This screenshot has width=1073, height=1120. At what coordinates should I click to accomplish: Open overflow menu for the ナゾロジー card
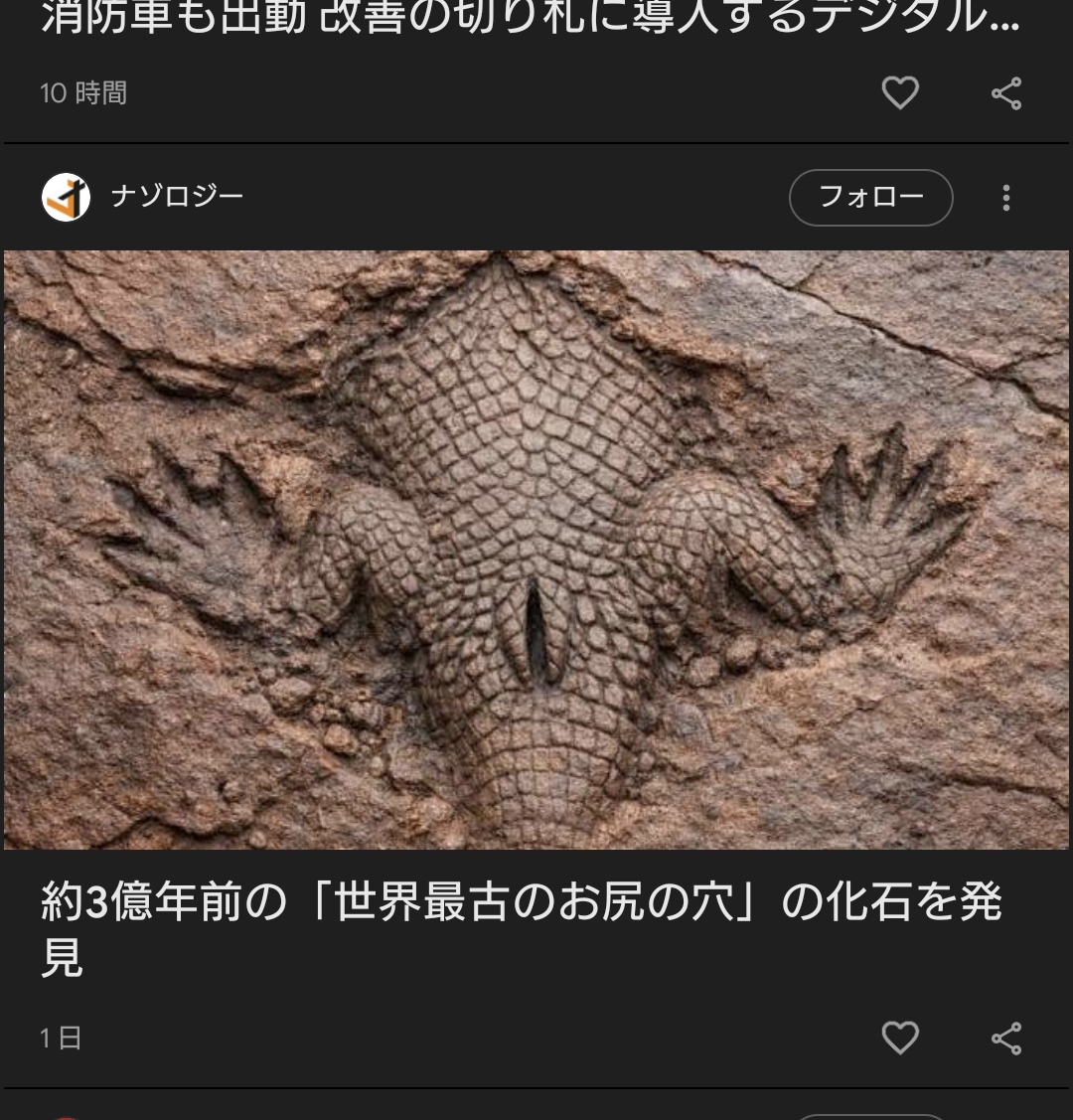click(1005, 198)
